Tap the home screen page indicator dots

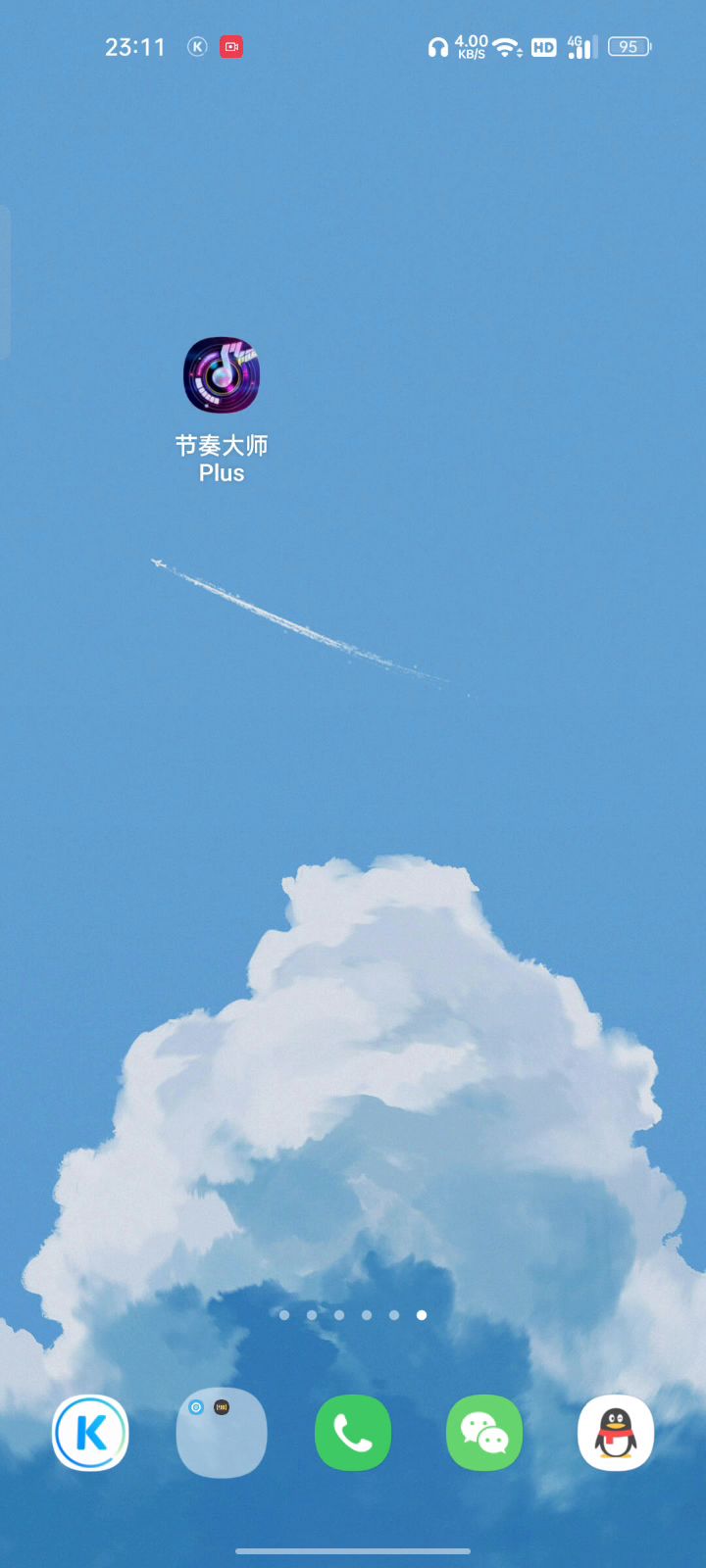(x=353, y=1315)
